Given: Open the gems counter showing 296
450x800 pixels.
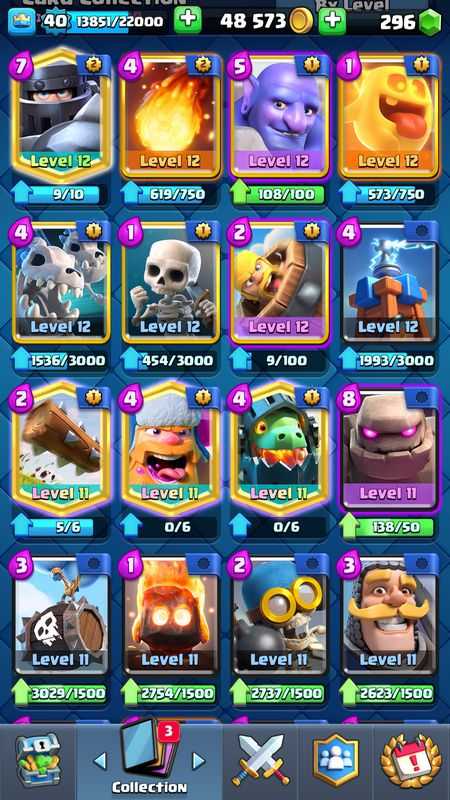Looking at the screenshot, I should point(410,21).
